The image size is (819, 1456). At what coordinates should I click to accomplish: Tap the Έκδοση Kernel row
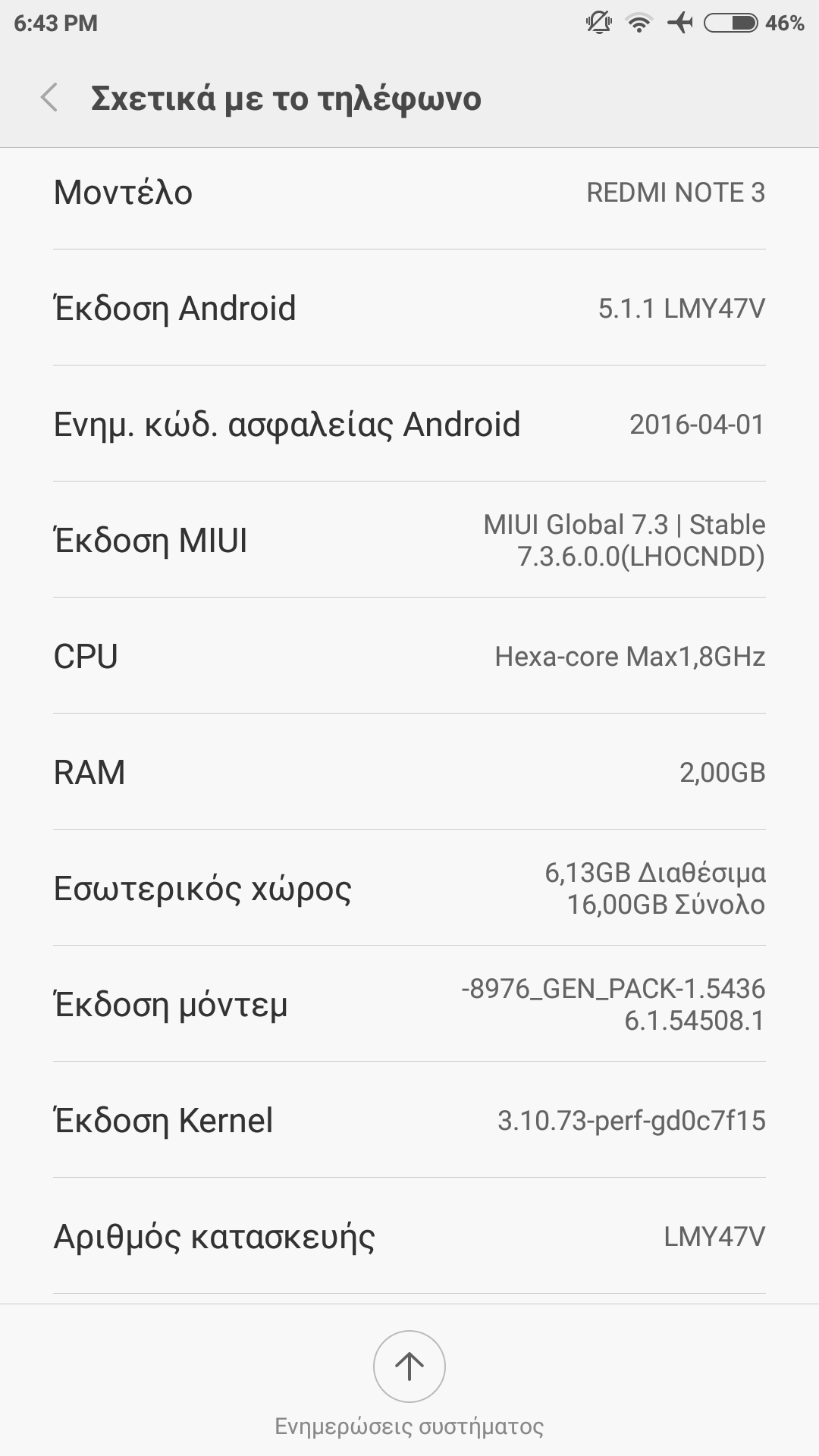pos(409,1120)
